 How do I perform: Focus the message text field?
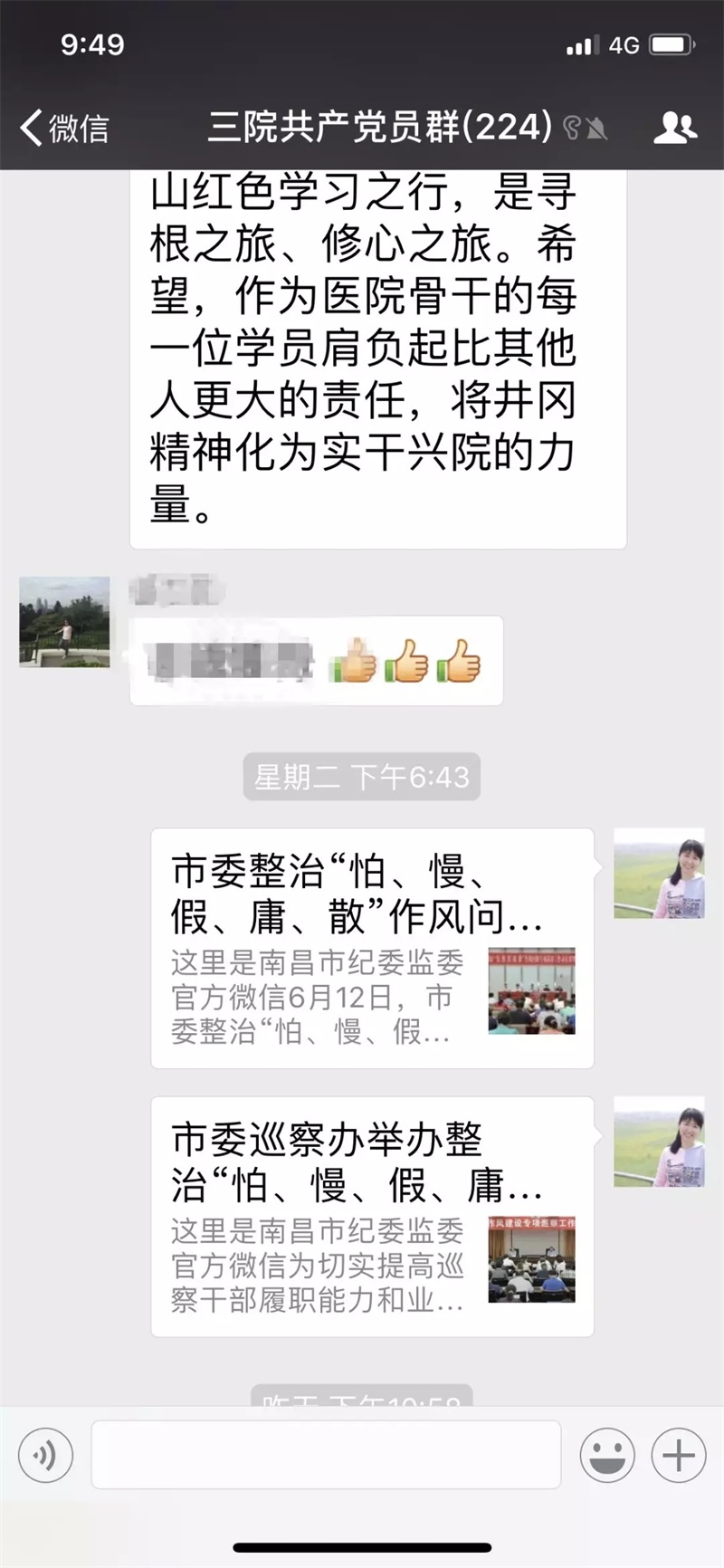click(x=326, y=1455)
